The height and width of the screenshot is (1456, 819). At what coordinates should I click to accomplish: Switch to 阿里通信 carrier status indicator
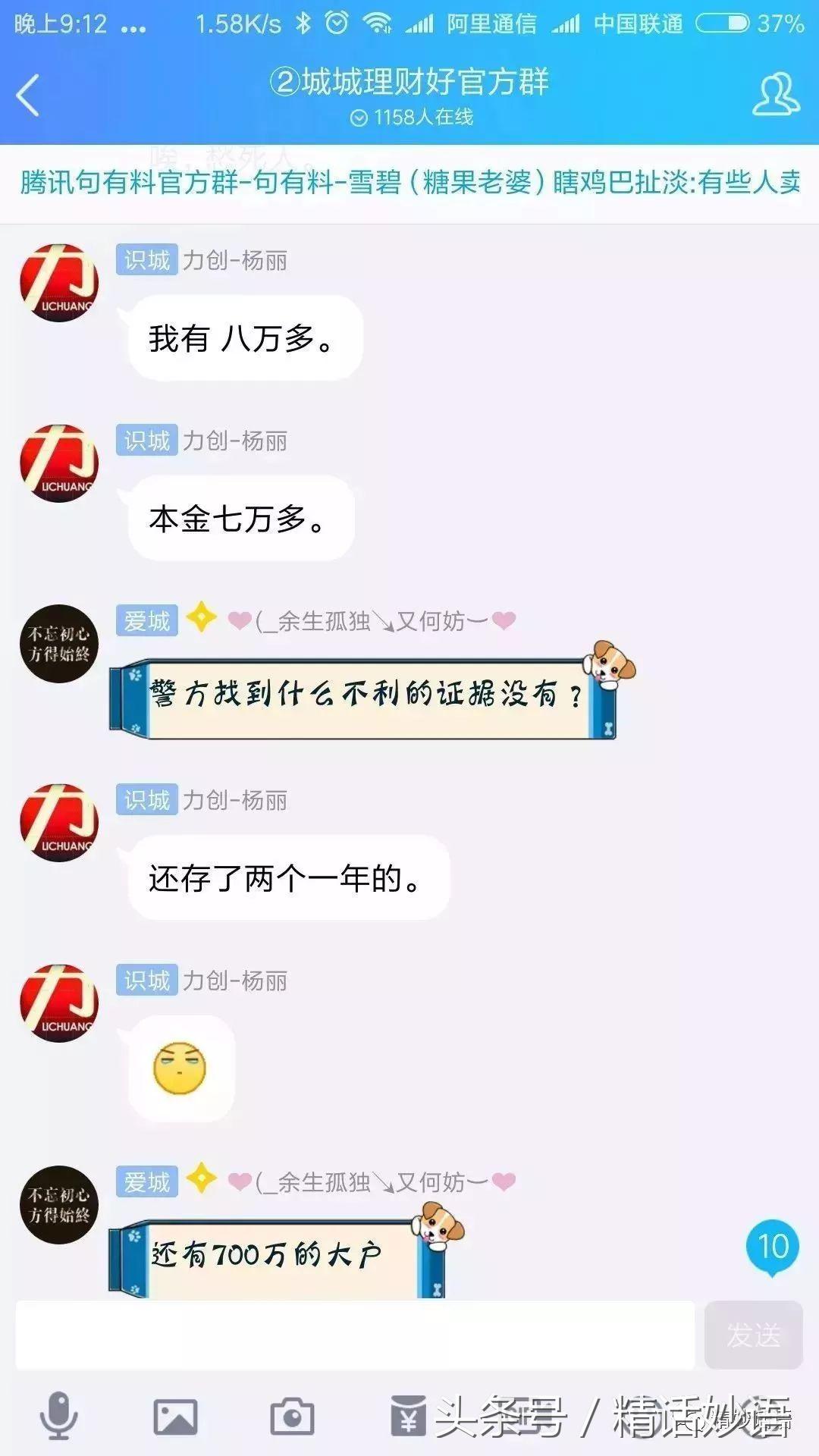point(493,24)
